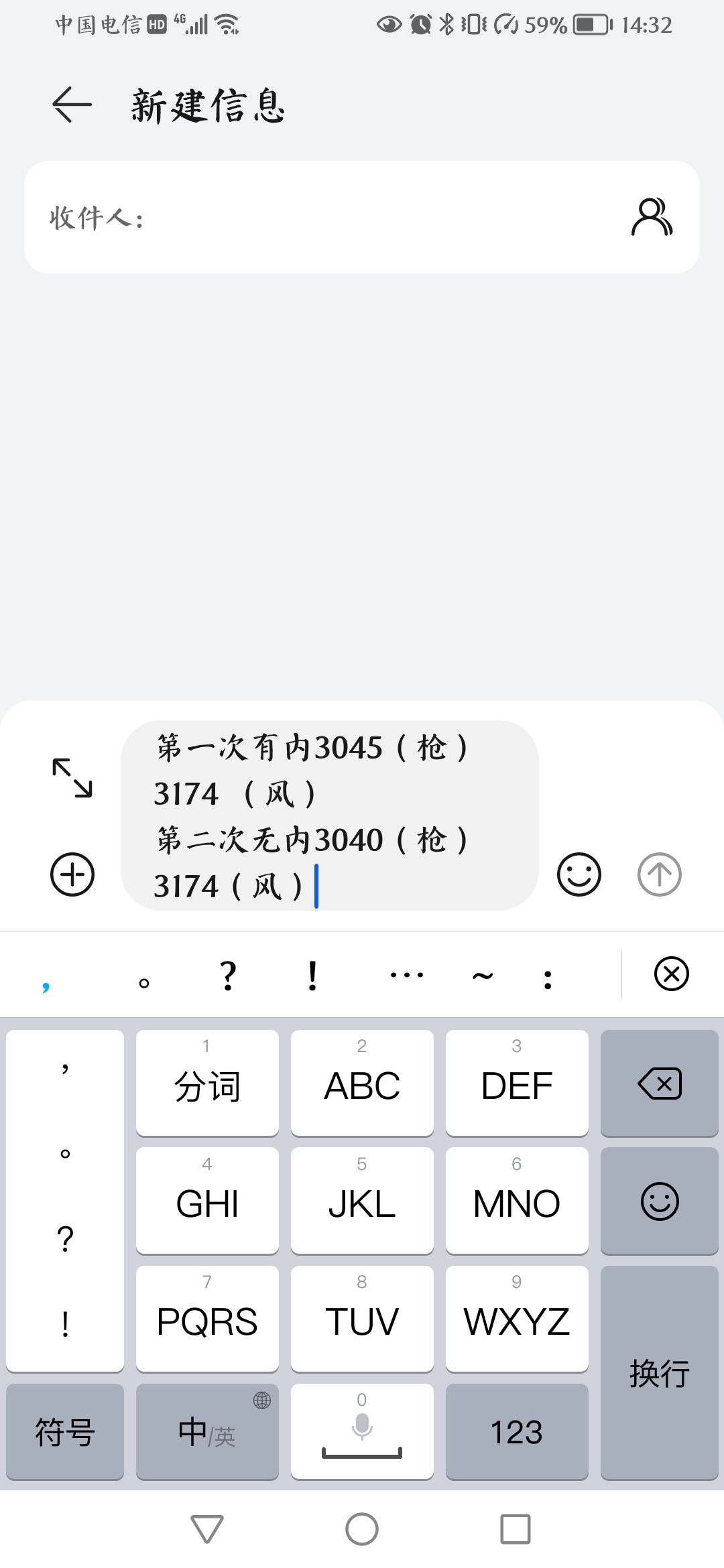Tap the 分词 segmentation key
This screenshot has height=1568, width=724.
click(x=206, y=1083)
